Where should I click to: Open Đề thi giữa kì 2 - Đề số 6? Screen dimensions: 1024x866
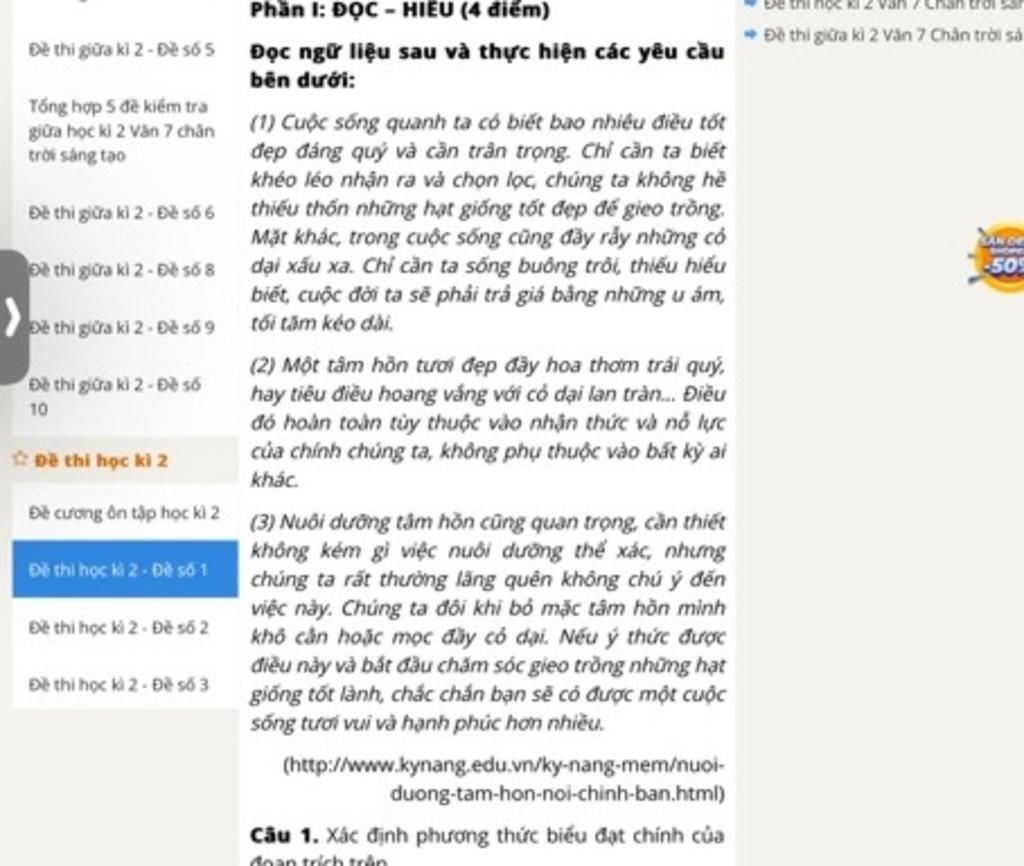(122, 212)
